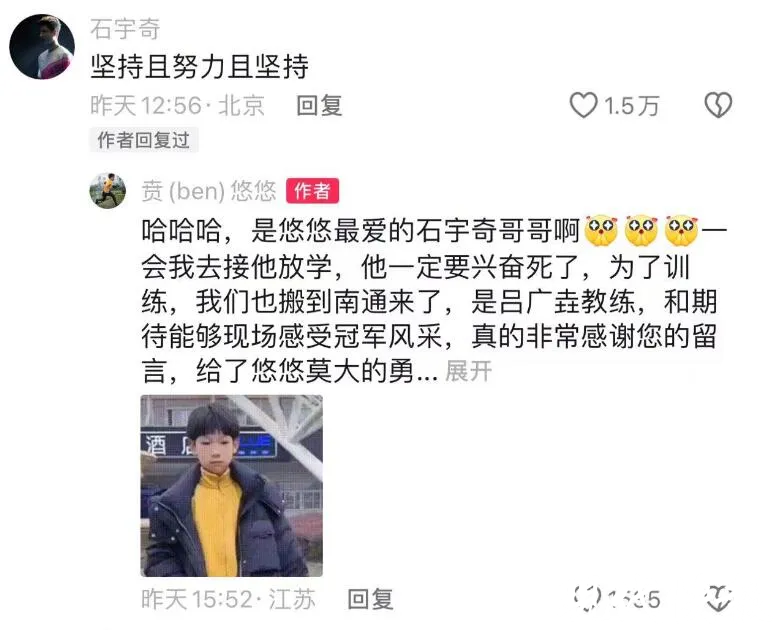Reply to 贲(ben)悠悠's comment from 江苏
This screenshot has height=630, width=779.
pos(369,599)
